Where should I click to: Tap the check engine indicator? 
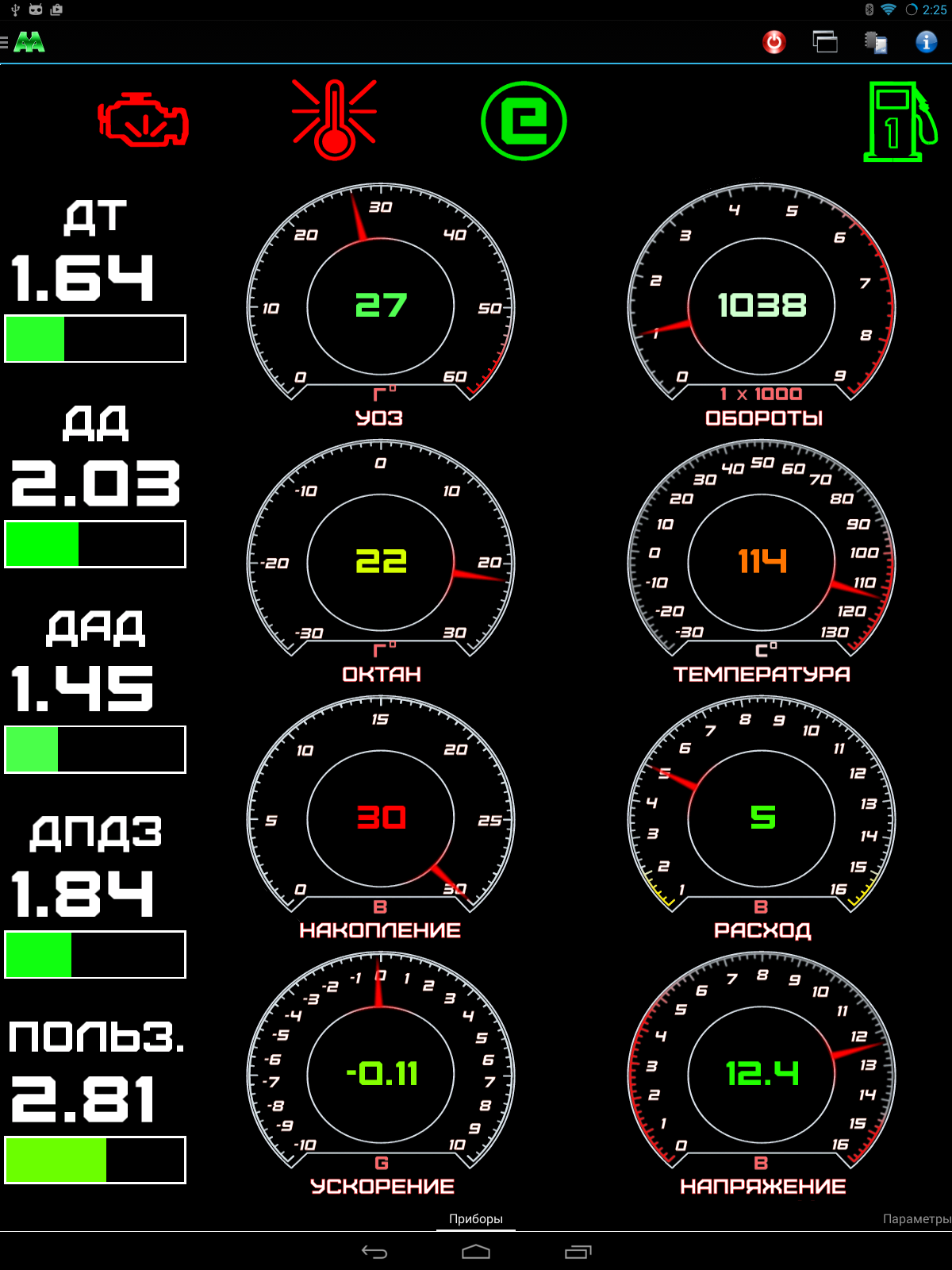coord(143,121)
